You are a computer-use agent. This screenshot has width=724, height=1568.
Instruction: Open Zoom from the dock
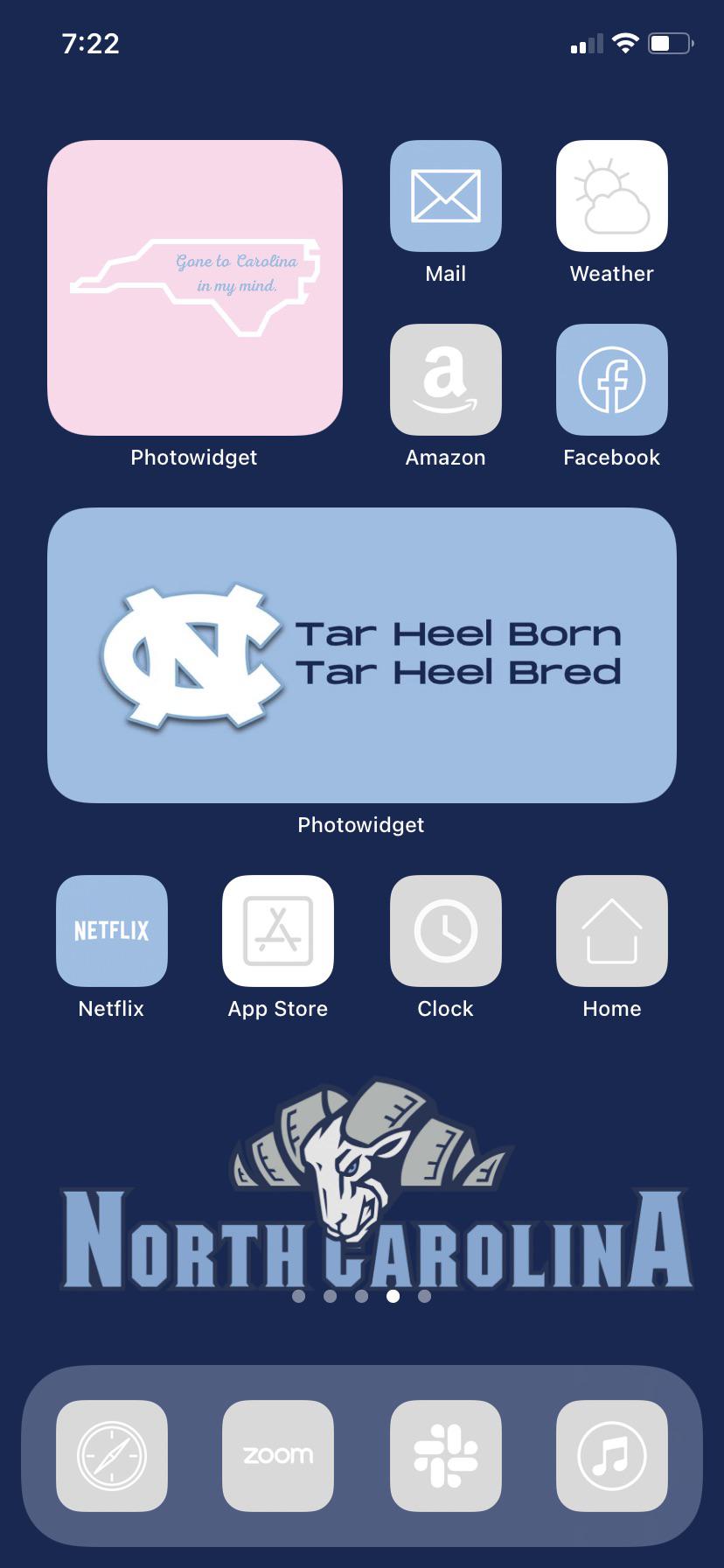point(278,1456)
